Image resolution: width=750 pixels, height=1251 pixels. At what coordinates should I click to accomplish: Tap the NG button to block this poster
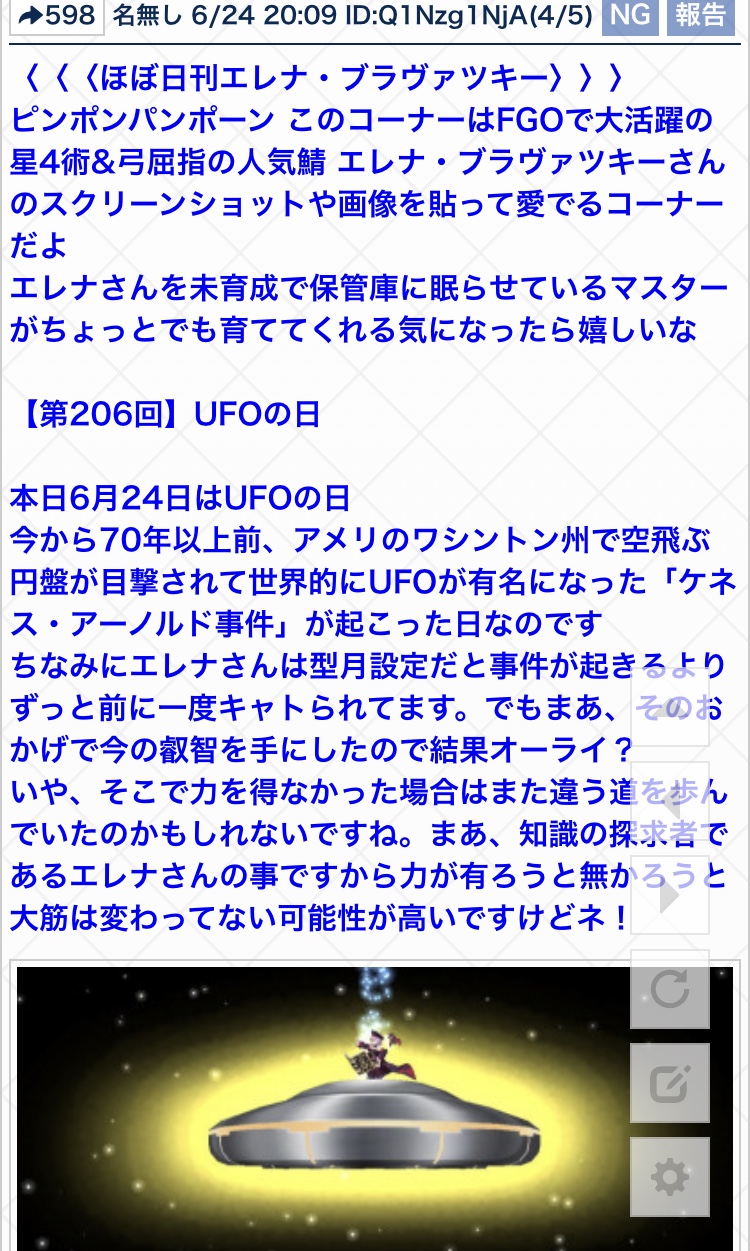click(x=630, y=16)
